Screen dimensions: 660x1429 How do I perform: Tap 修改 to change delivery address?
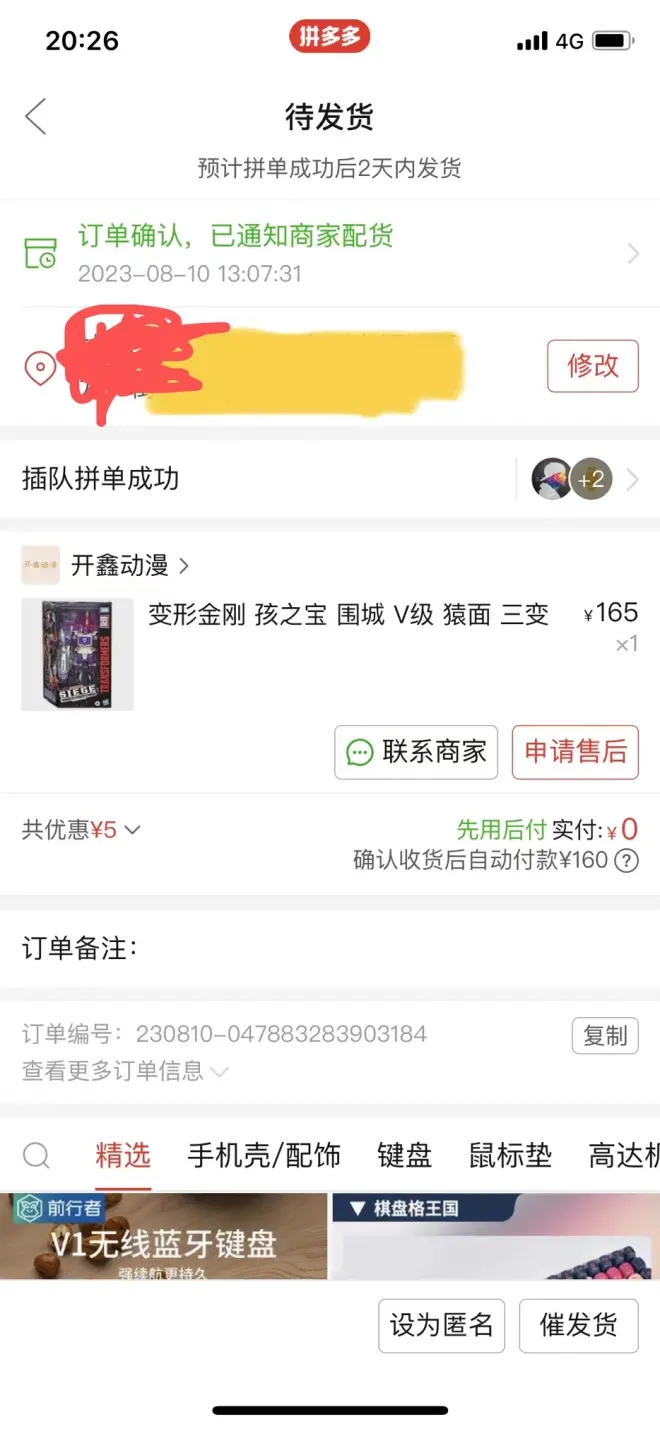592,366
